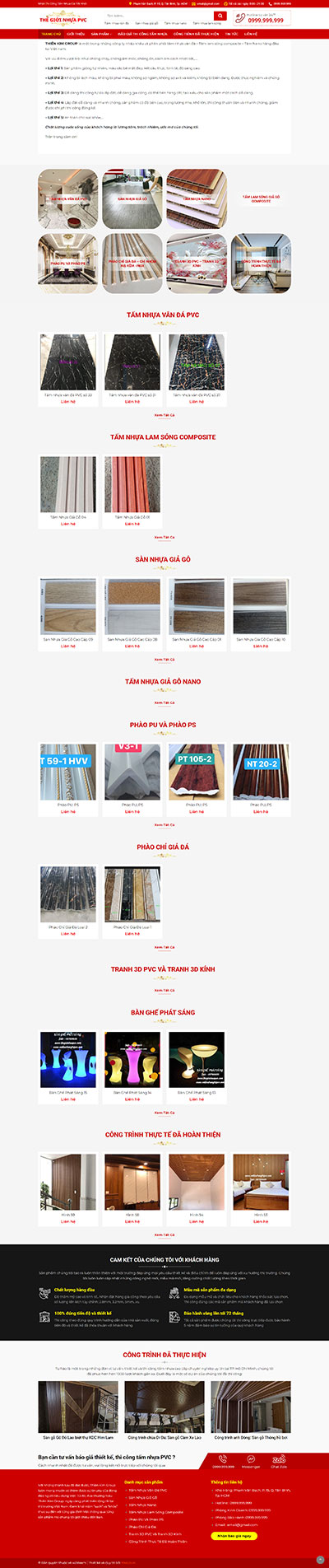The width and height of the screenshot is (329, 1568).
Task: Open product Bàn Ghế Phát Sáng 15
Action: pyautogui.click(x=67, y=1066)
